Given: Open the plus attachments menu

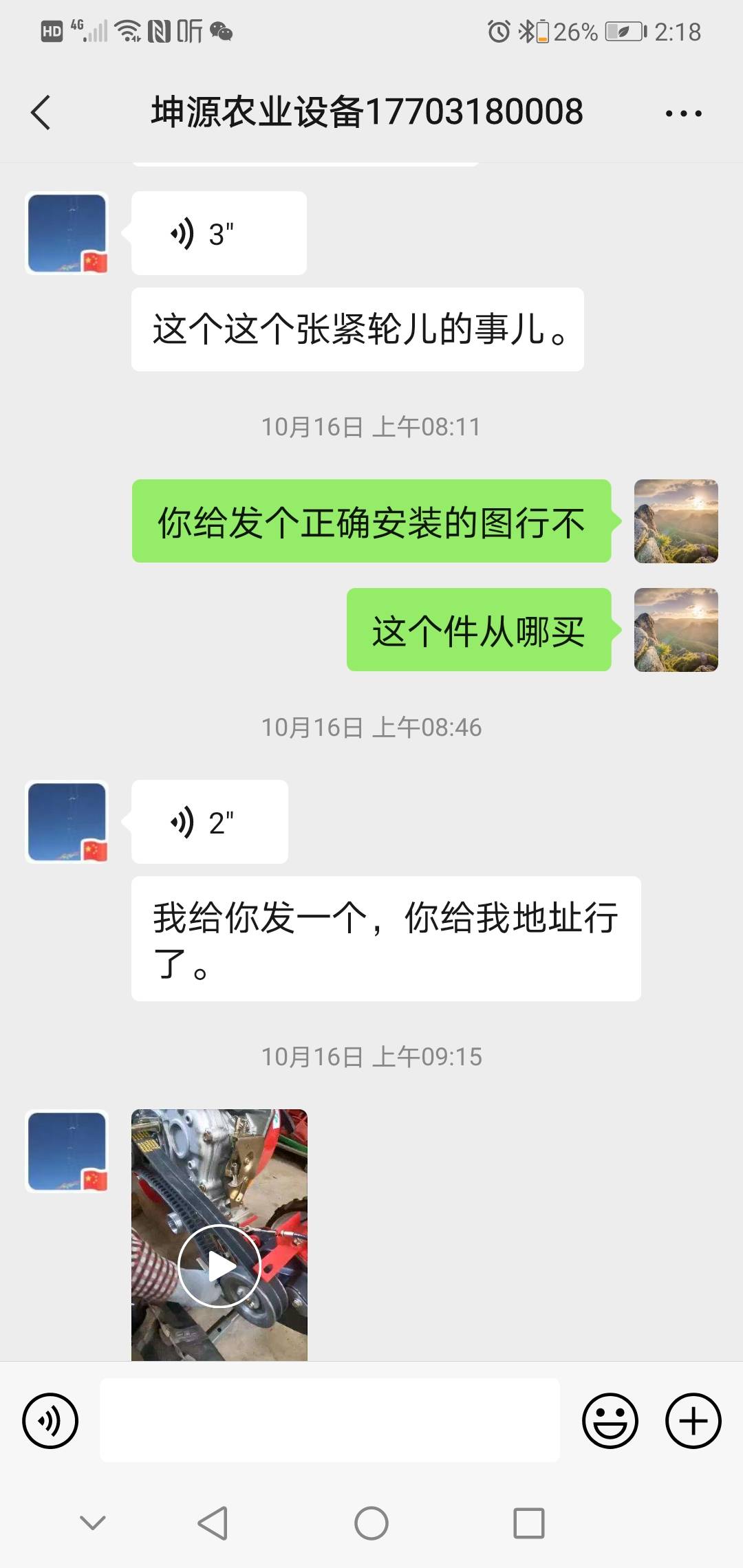Looking at the screenshot, I should 693,1421.
